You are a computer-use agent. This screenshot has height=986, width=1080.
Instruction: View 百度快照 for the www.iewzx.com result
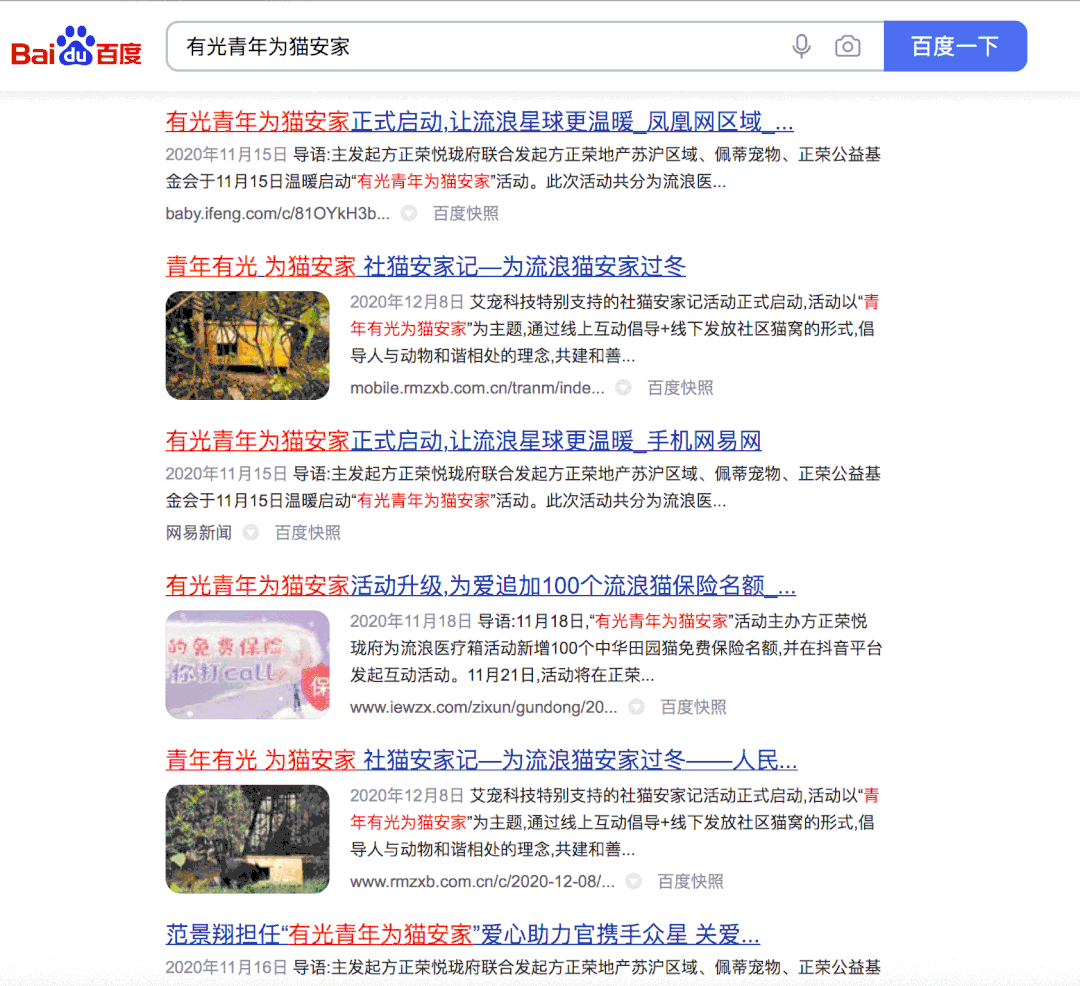[x=693, y=707]
